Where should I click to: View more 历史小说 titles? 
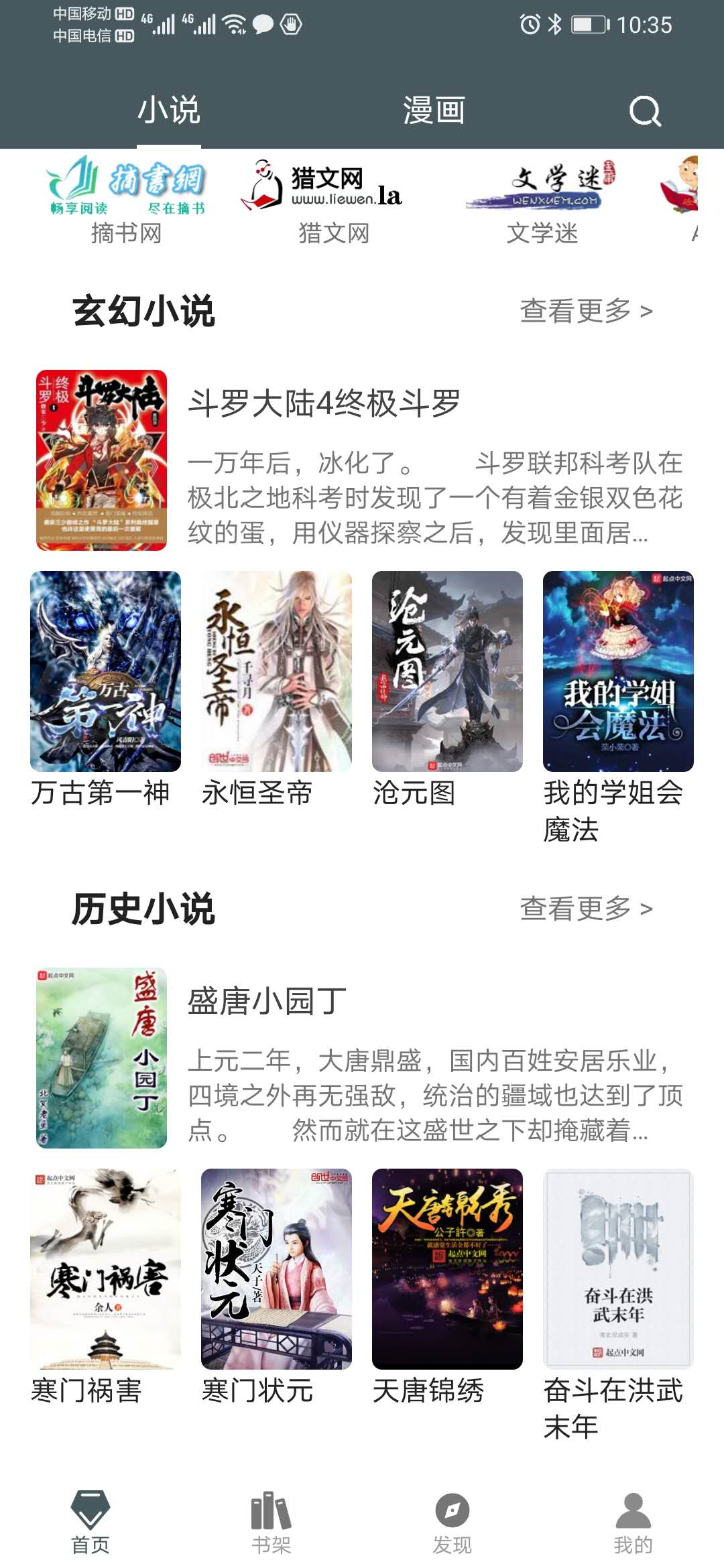point(586,909)
